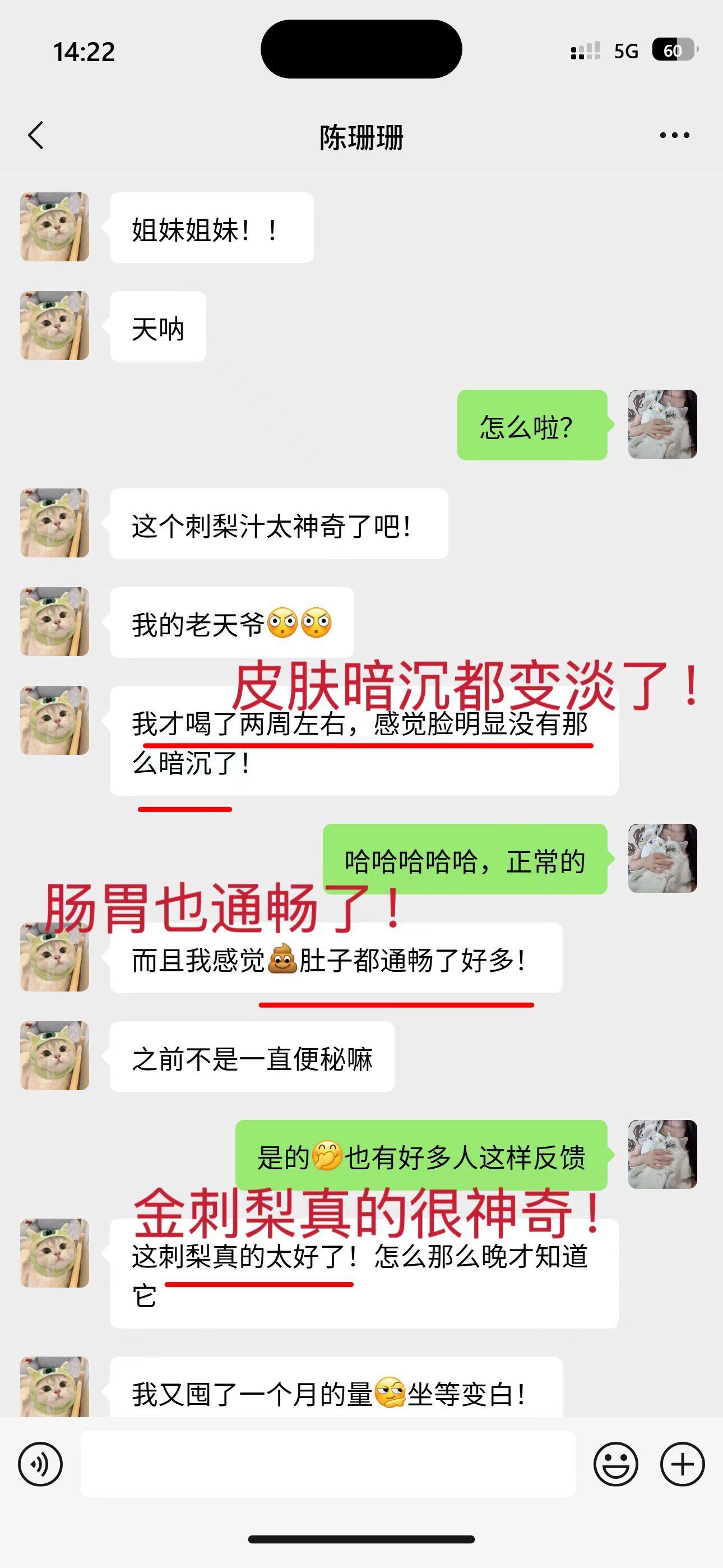Tap the message text field

pyautogui.click(x=328, y=1464)
